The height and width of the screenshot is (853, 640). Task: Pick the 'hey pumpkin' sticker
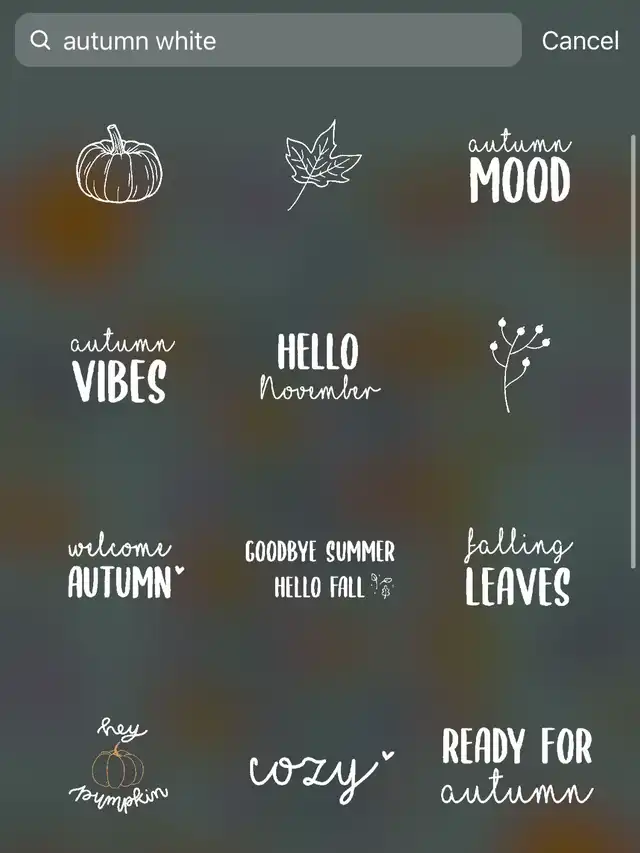coord(119,762)
